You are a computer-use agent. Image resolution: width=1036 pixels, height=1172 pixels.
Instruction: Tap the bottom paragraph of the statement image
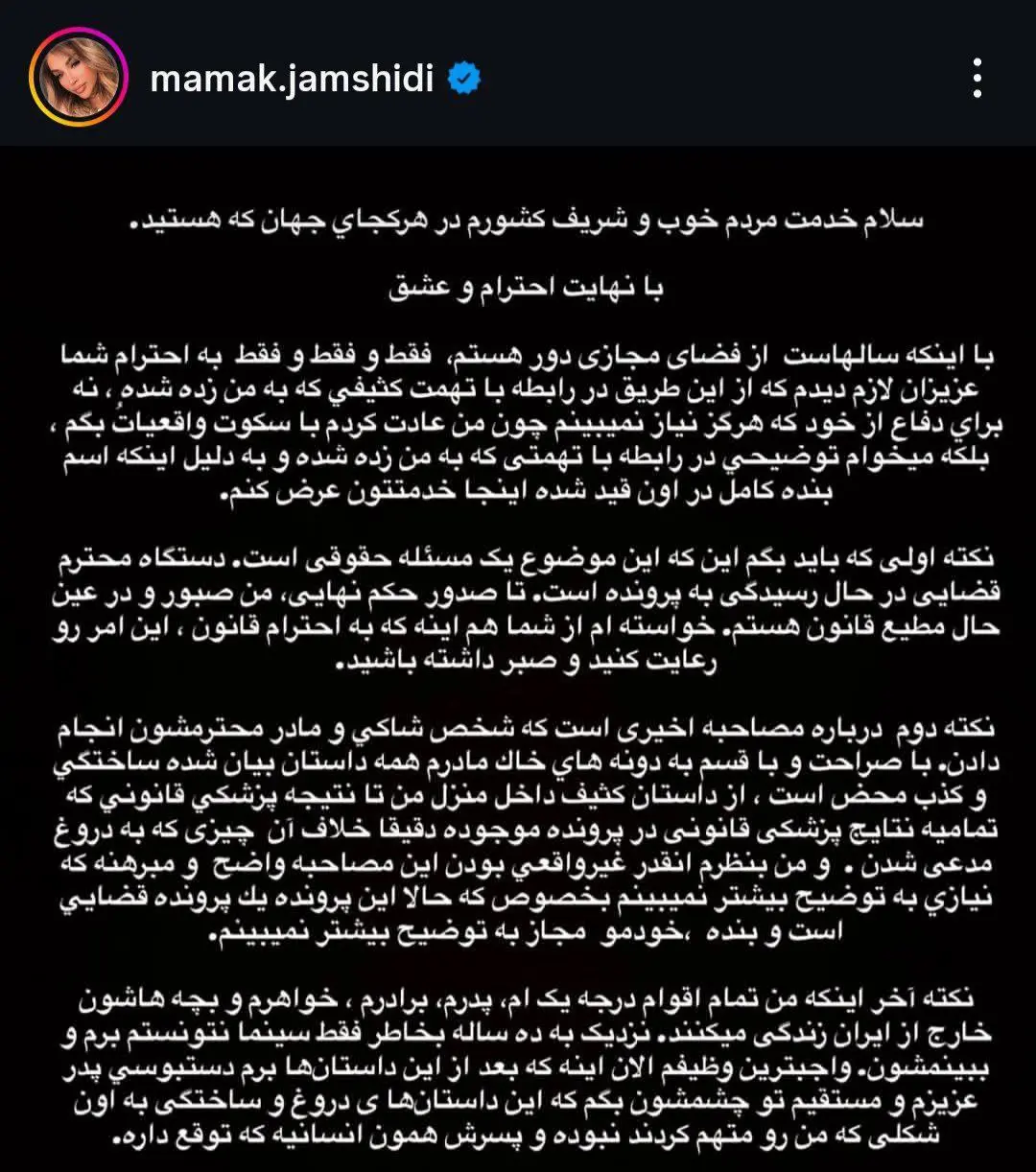click(x=518, y=1065)
